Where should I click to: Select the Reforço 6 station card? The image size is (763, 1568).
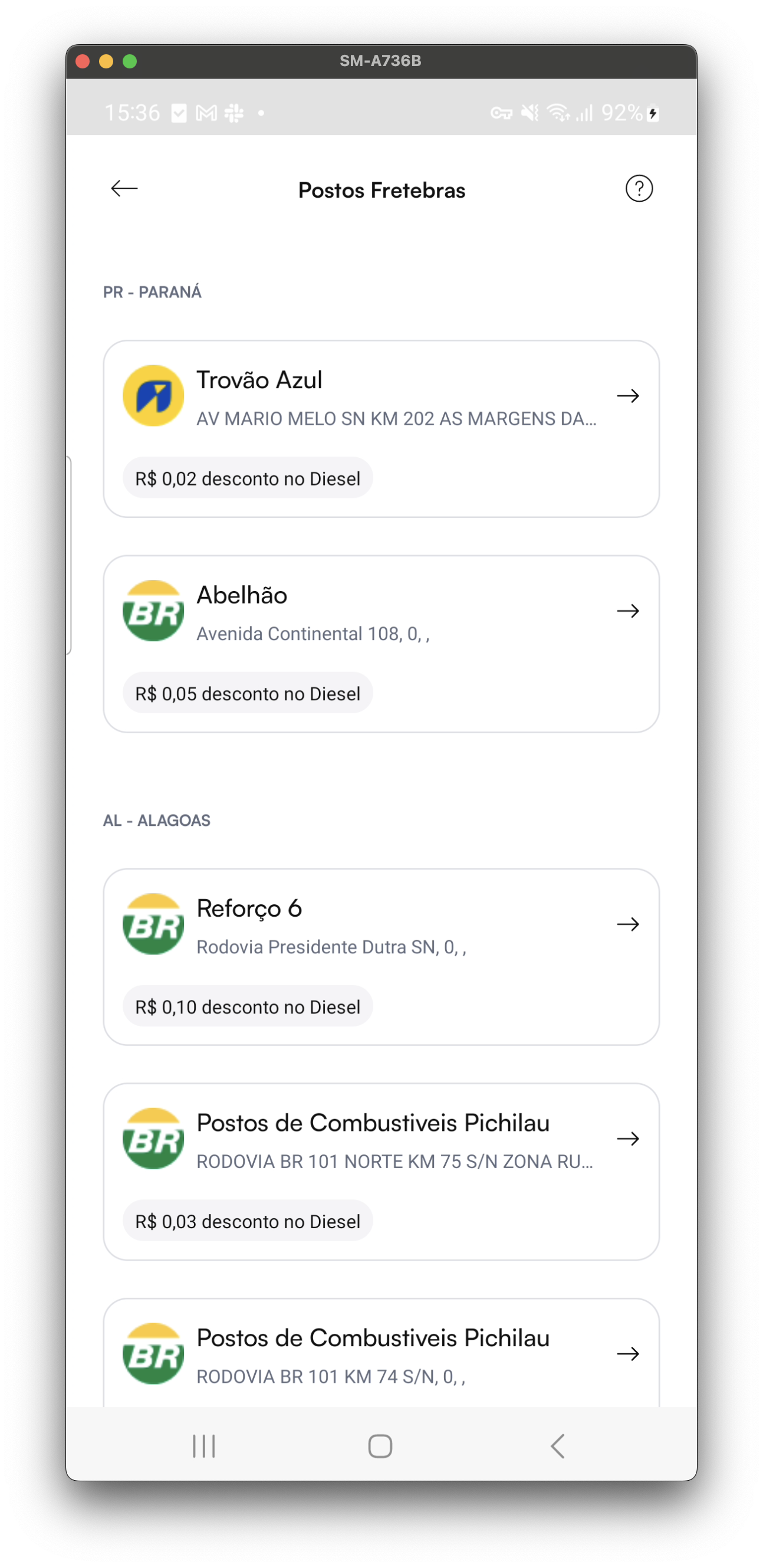tap(381, 956)
